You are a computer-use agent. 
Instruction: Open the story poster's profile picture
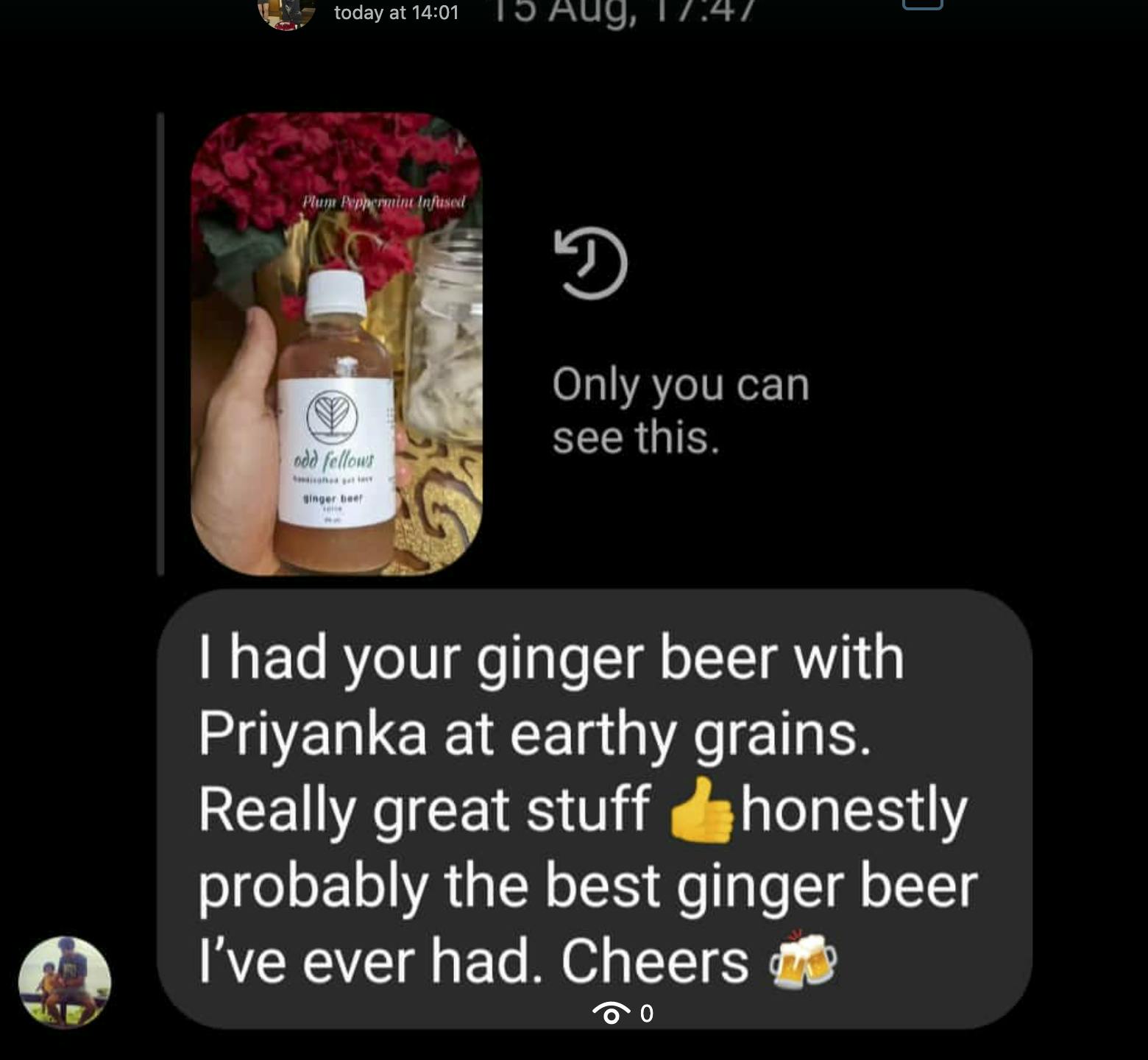(286, 13)
